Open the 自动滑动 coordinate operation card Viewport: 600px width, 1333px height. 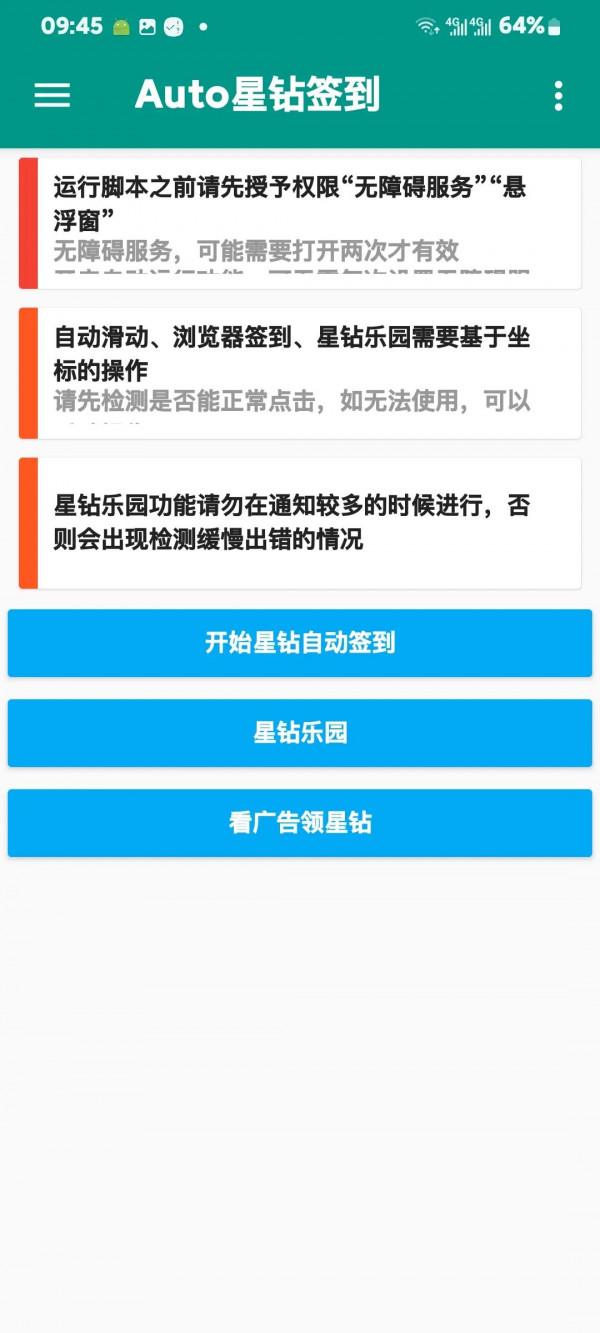click(x=300, y=373)
